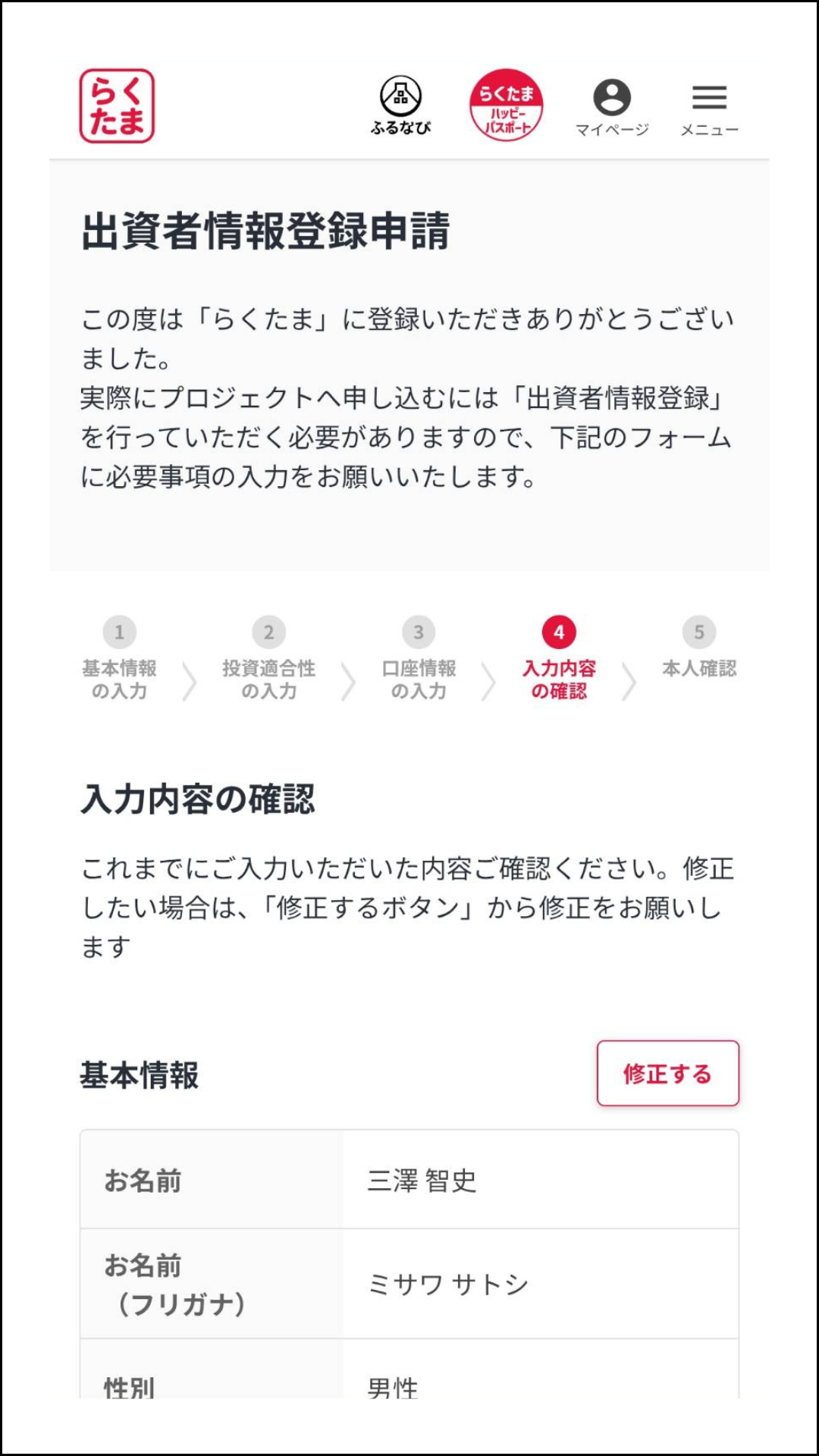Tap the らくたま home logo
Screen dimensions: 819x1456
click(x=117, y=106)
